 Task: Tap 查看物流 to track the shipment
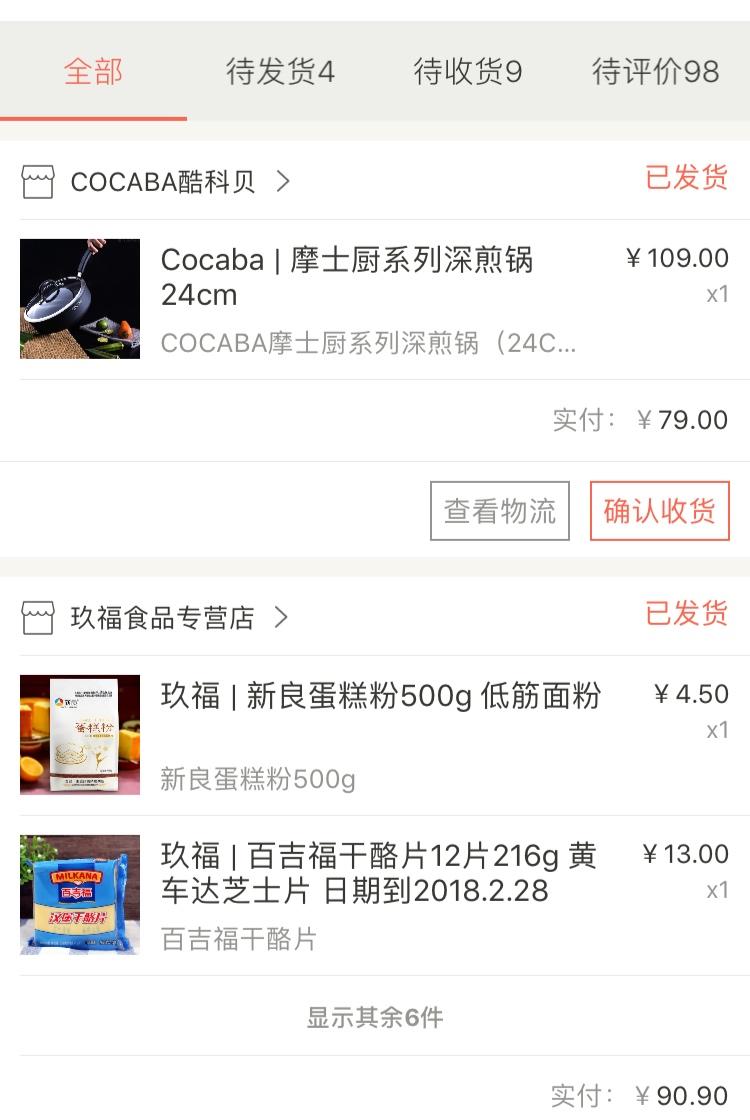click(x=500, y=511)
